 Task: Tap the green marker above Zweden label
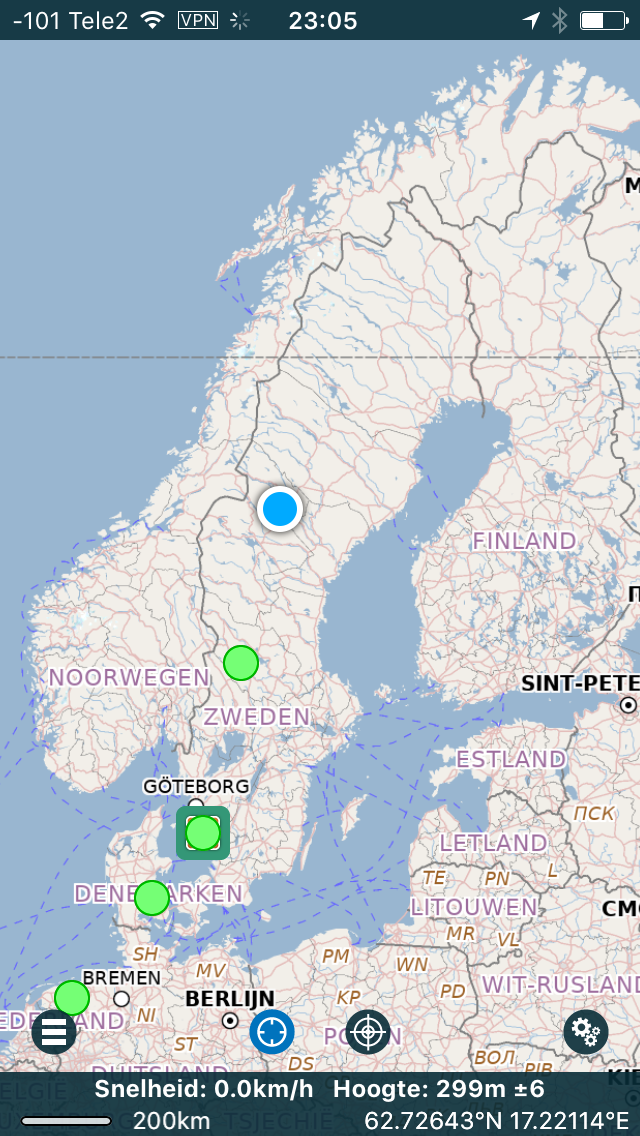point(241,662)
